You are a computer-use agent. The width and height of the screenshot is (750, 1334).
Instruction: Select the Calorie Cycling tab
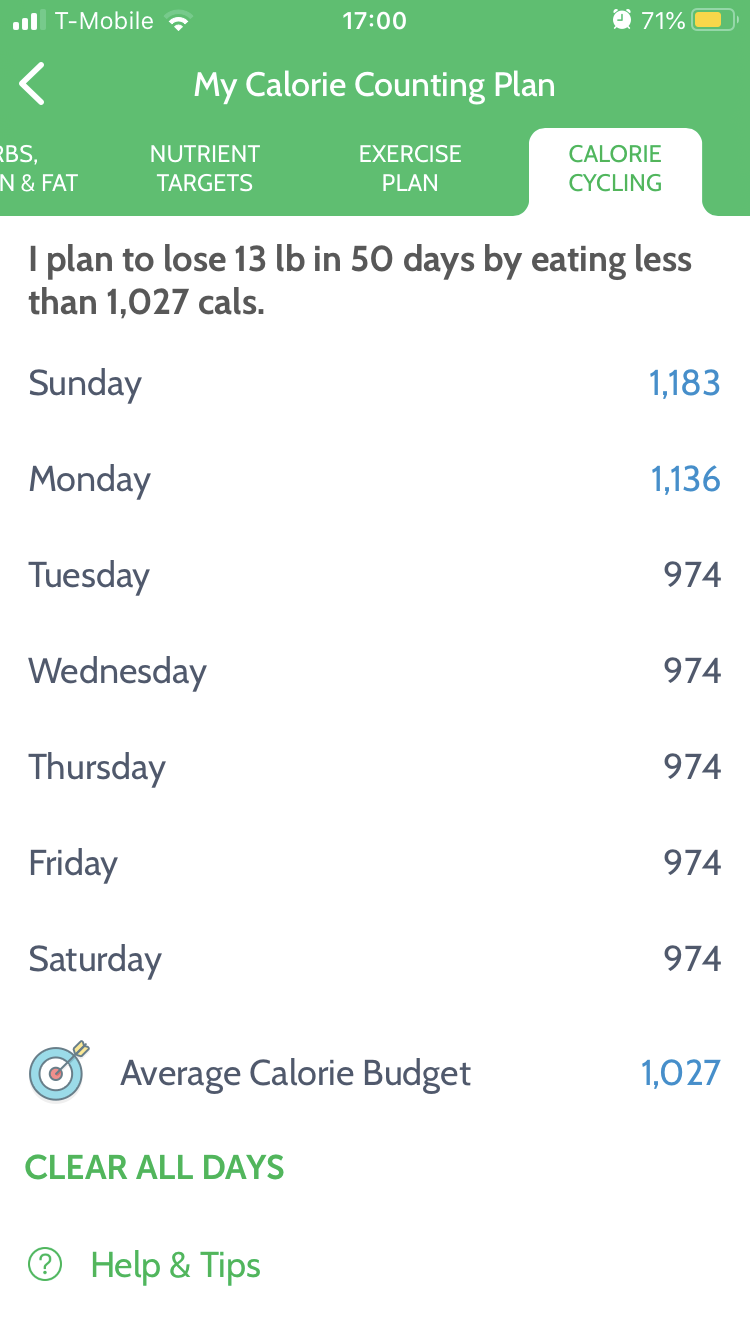point(615,169)
